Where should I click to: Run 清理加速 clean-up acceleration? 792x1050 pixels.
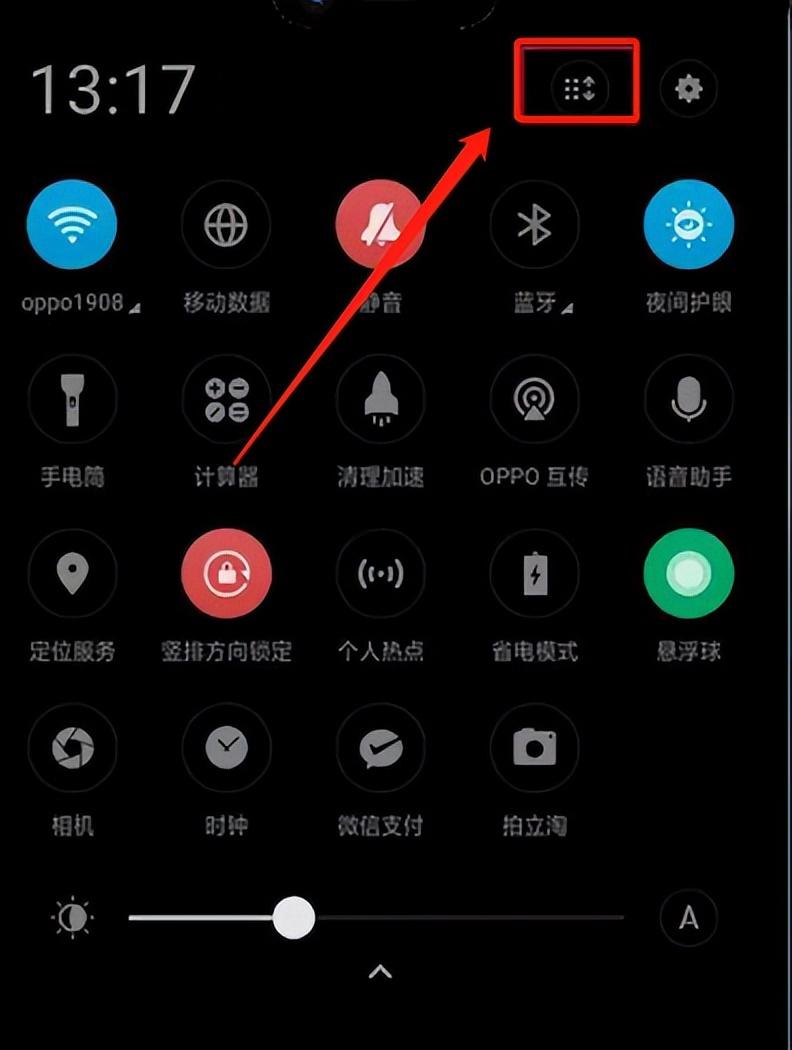(380, 399)
